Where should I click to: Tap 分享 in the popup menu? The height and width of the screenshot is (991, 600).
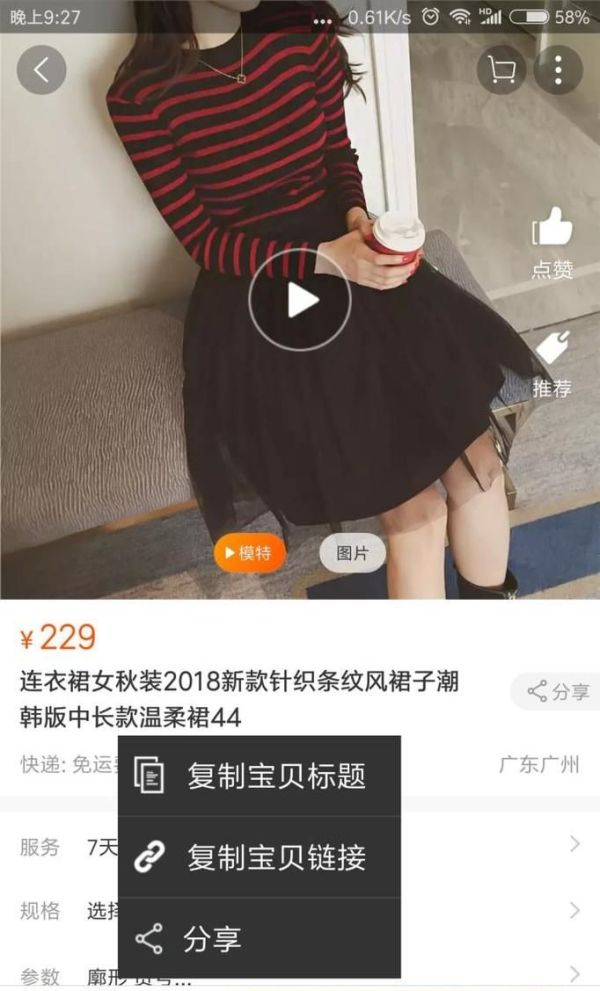(x=260, y=939)
